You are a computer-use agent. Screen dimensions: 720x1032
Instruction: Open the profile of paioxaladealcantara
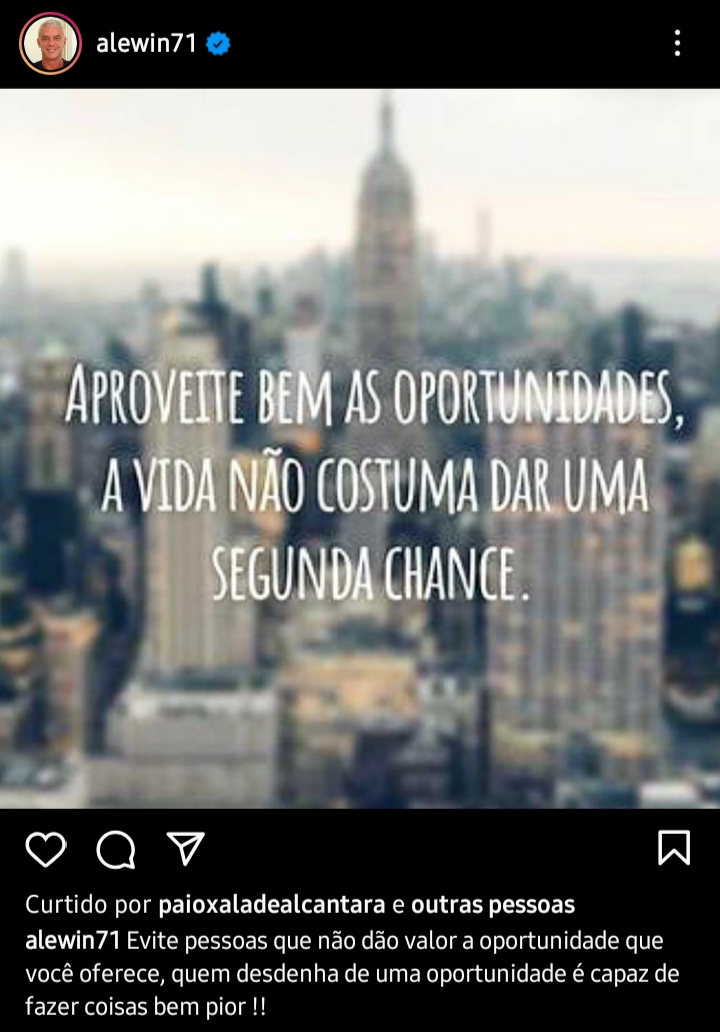click(x=271, y=905)
